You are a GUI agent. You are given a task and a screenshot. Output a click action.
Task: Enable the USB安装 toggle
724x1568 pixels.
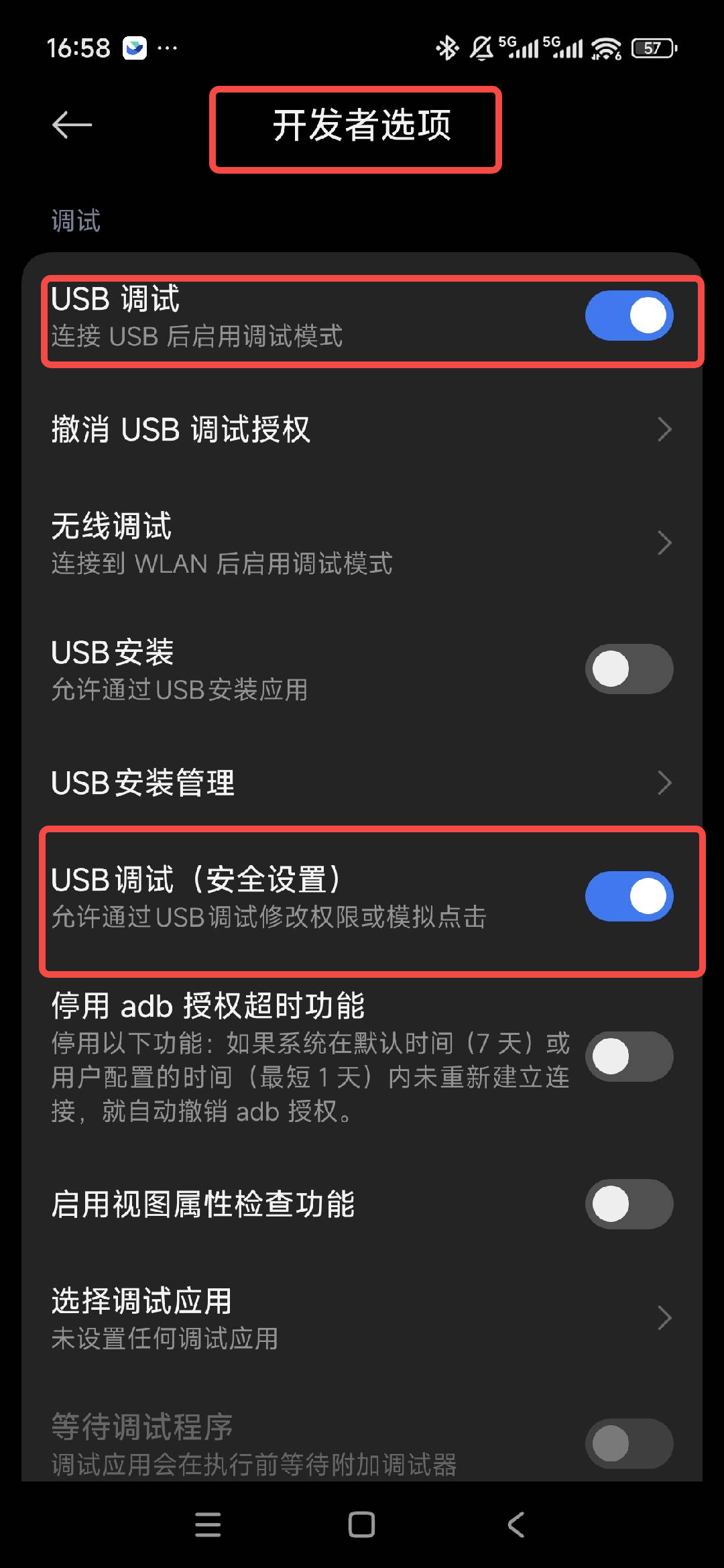(x=628, y=669)
